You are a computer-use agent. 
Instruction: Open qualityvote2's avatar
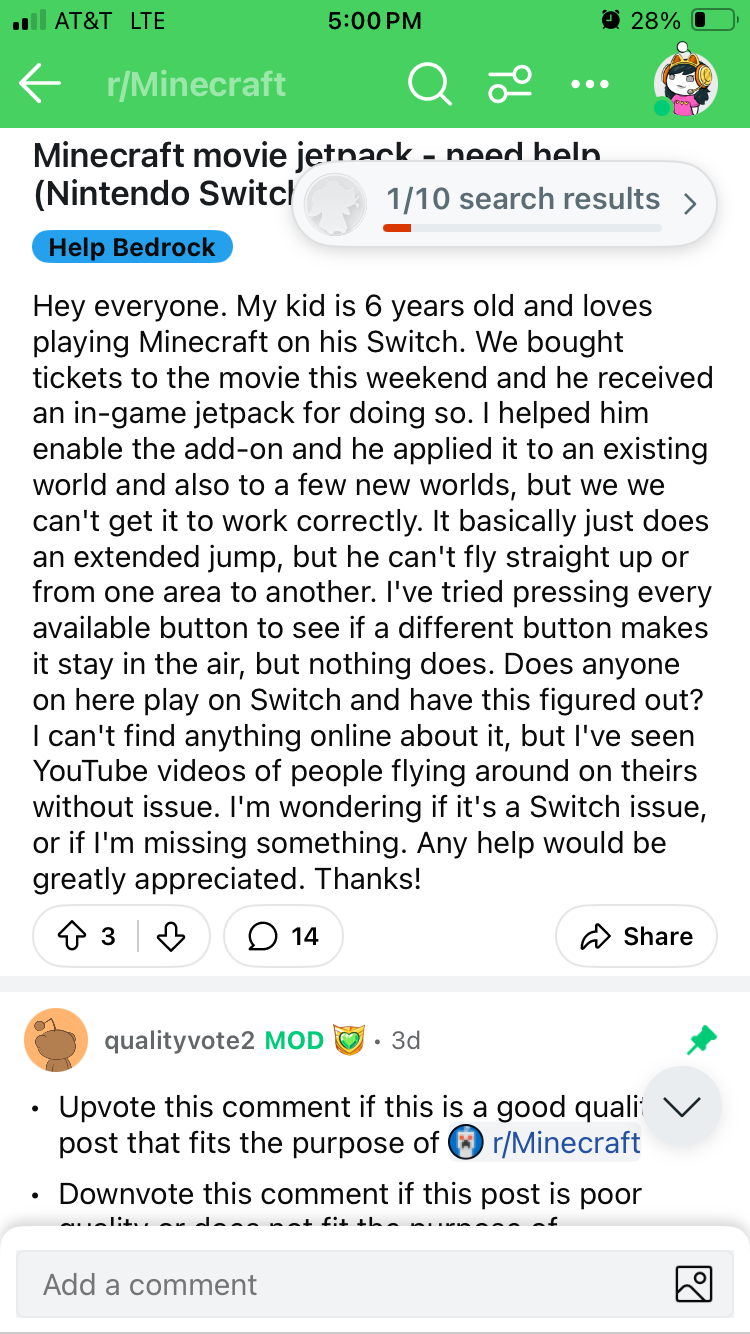point(56,1040)
